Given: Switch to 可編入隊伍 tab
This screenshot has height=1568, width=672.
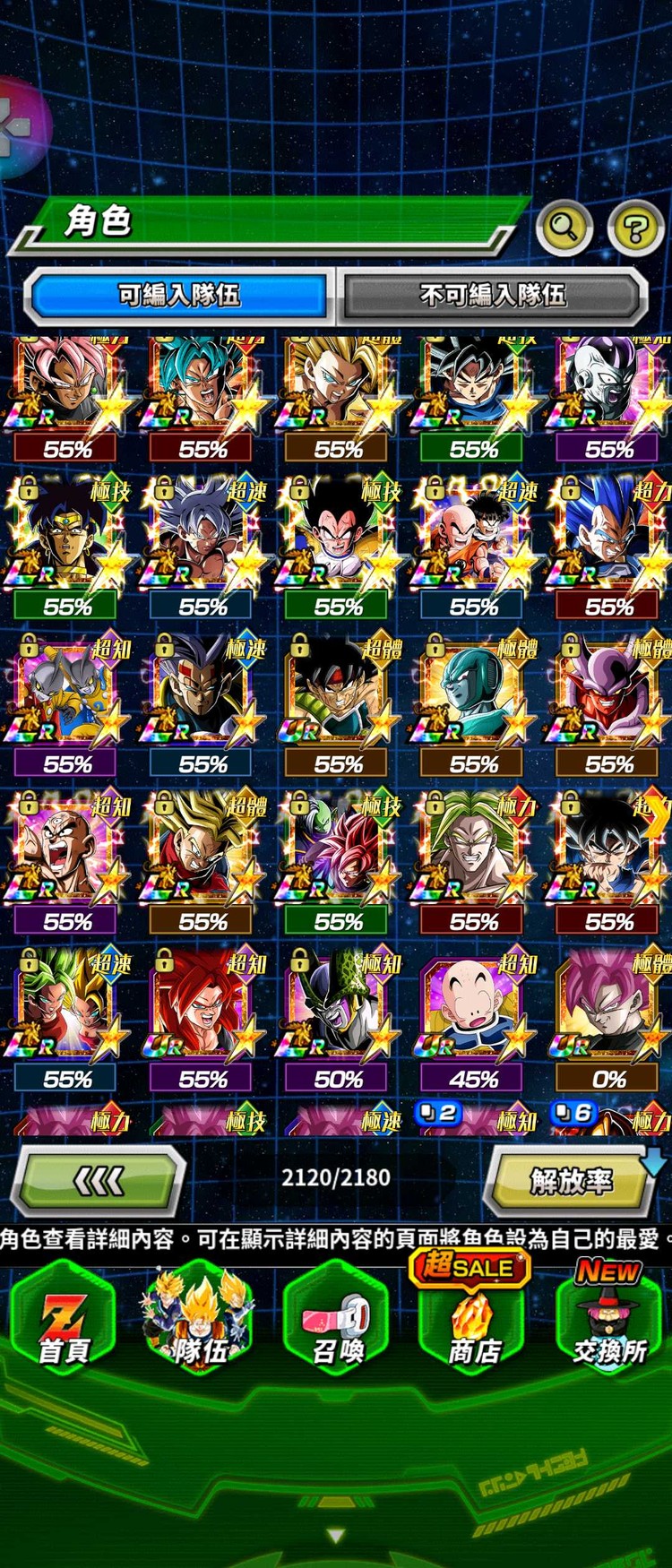Looking at the screenshot, I should tap(178, 295).
